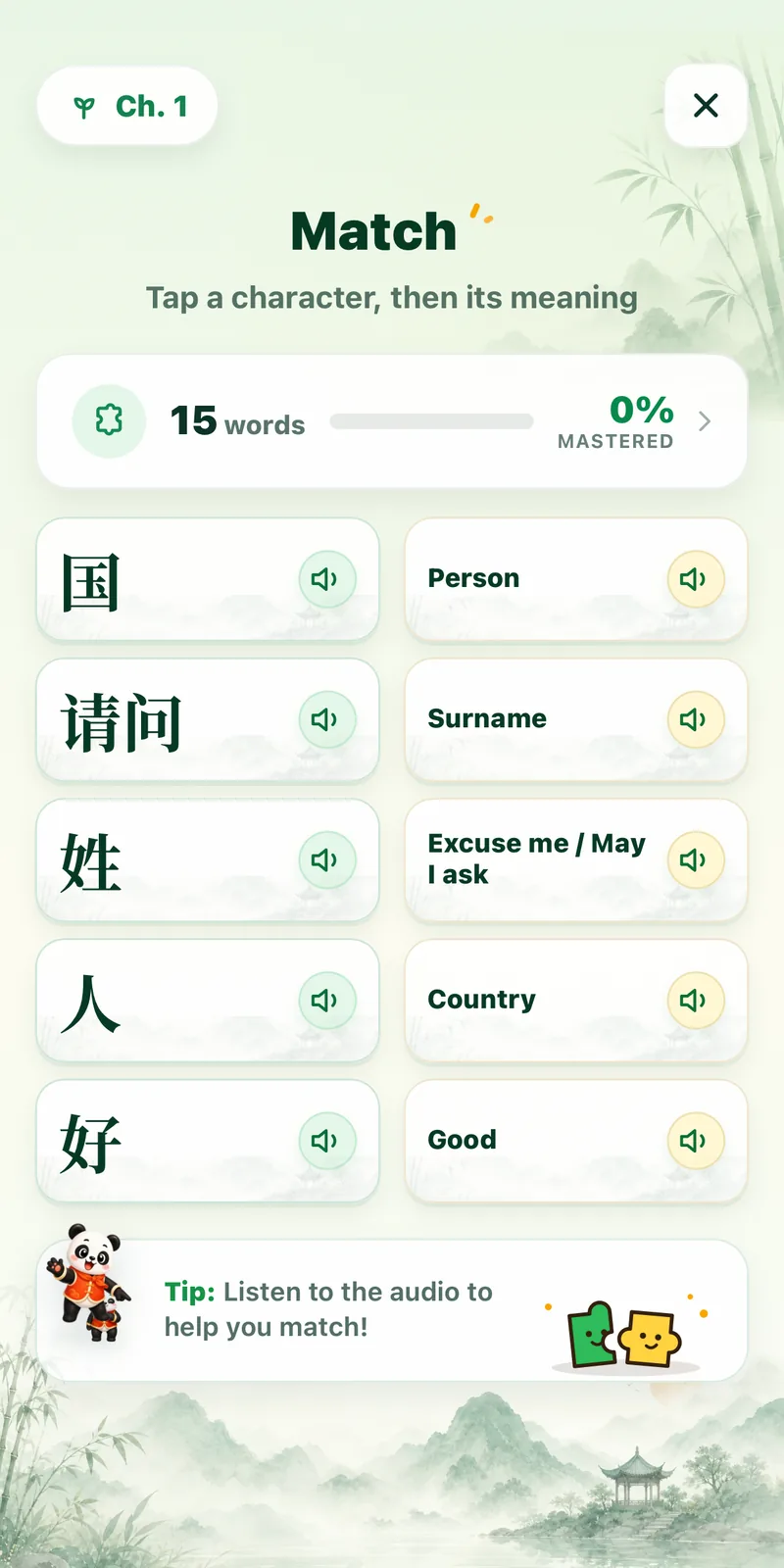This screenshot has height=1568, width=784.
Task: Select the Person meaning card
Action: tap(576, 580)
